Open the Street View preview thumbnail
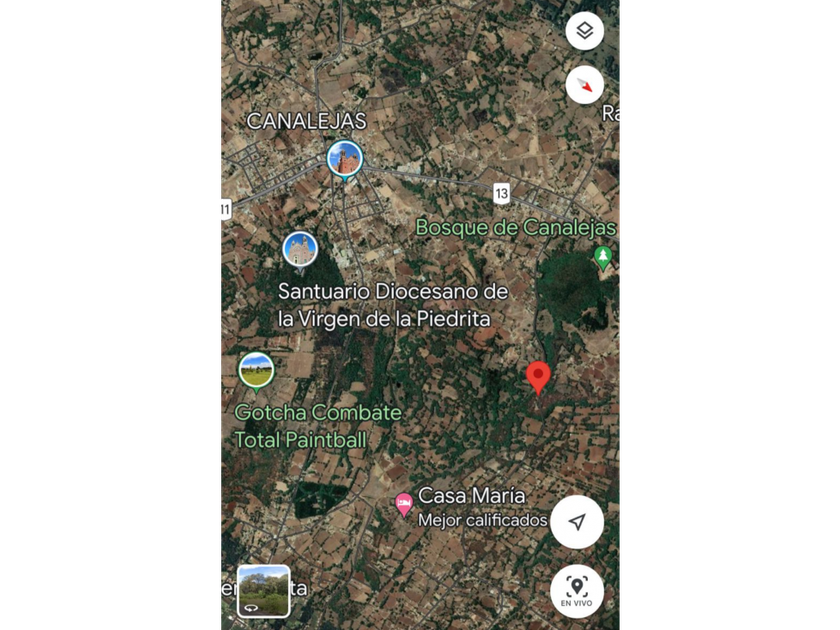The width and height of the screenshot is (840, 630). pos(263,590)
